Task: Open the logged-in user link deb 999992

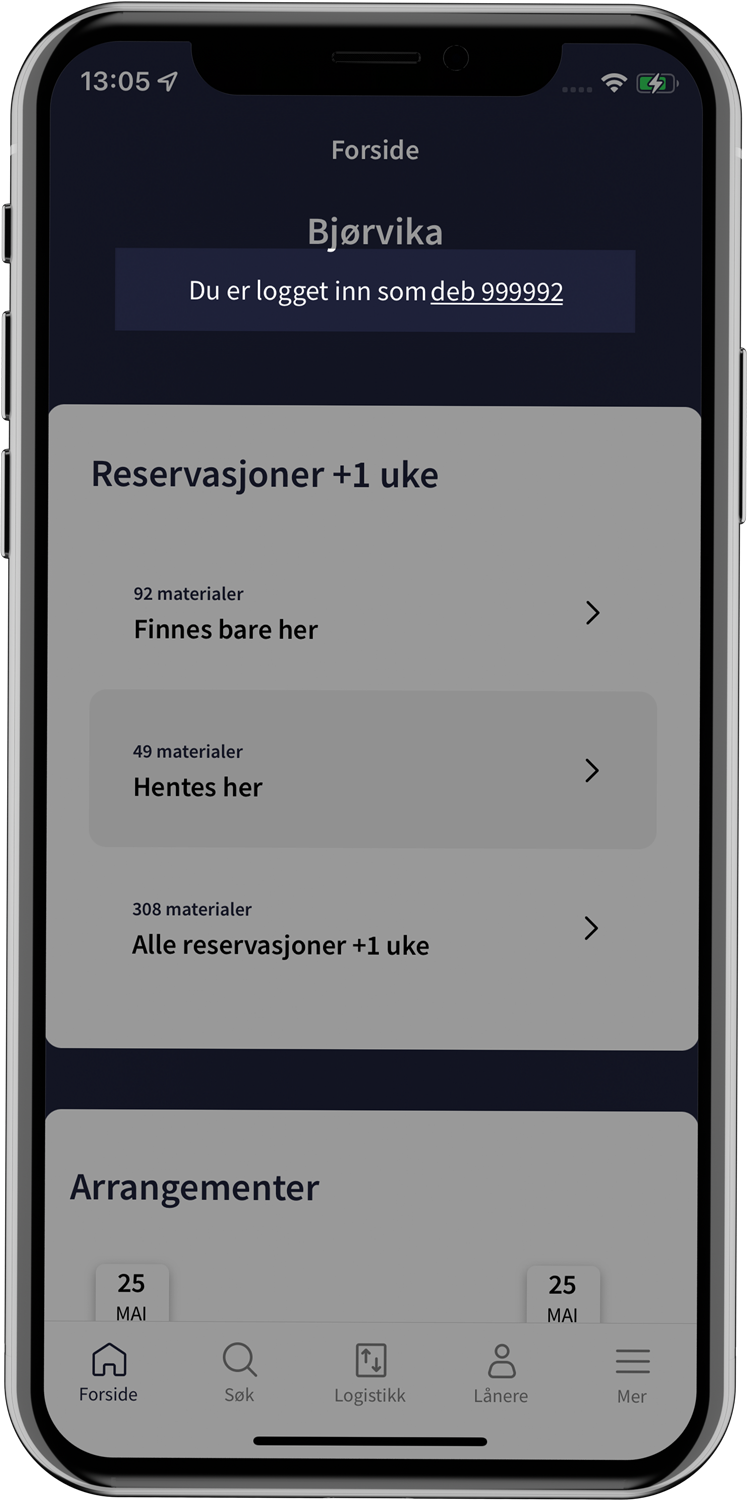Action: (497, 292)
